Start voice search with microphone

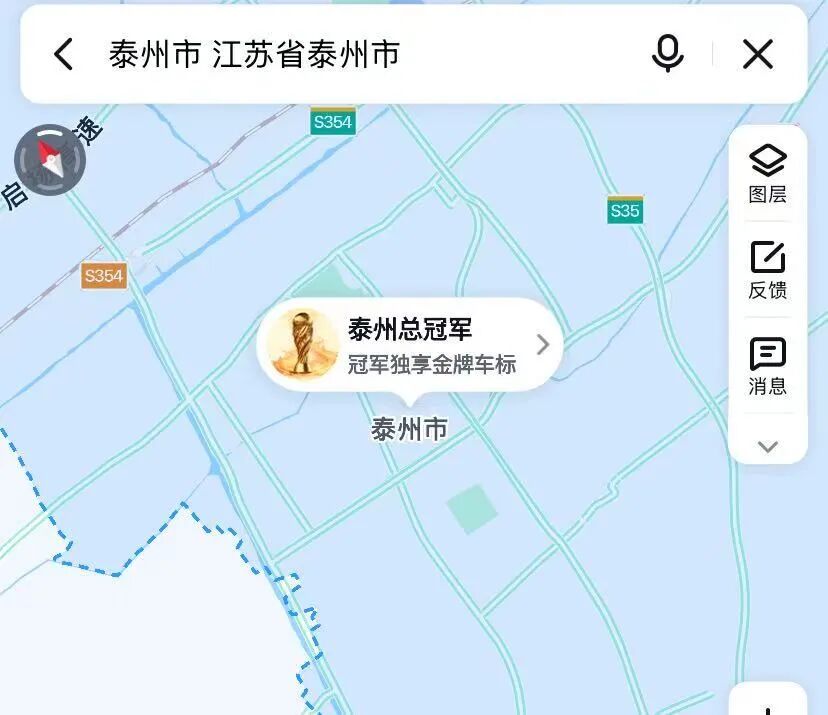pyautogui.click(x=667, y=54)
